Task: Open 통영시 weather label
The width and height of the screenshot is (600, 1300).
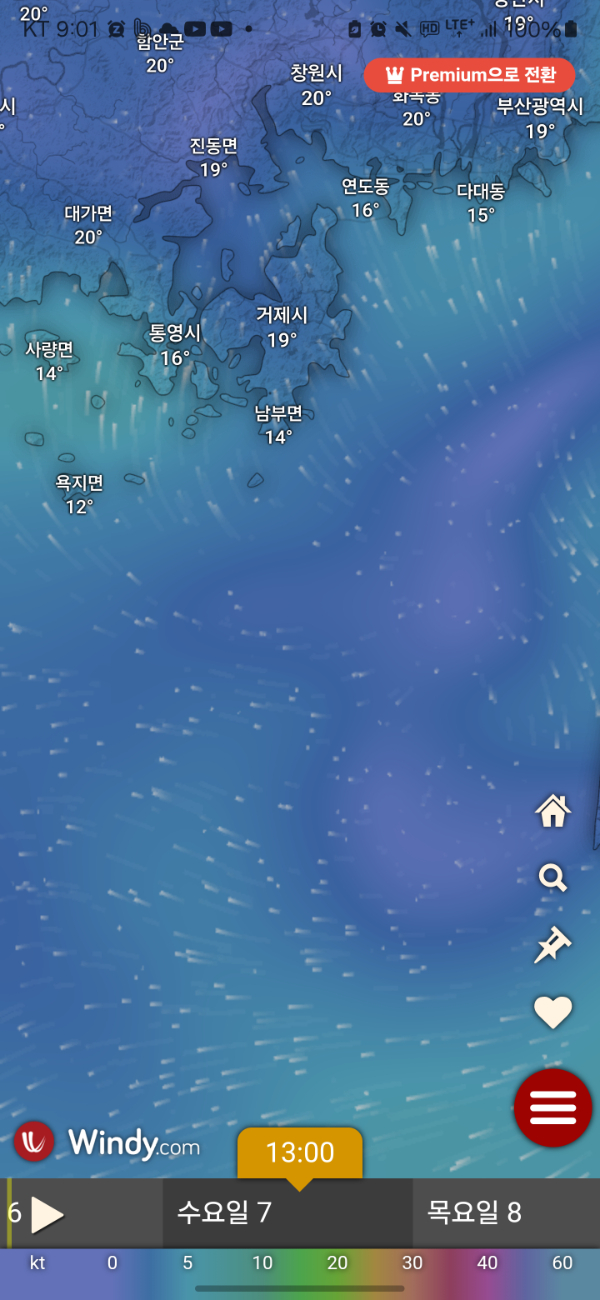Action: tap(175, 344)
